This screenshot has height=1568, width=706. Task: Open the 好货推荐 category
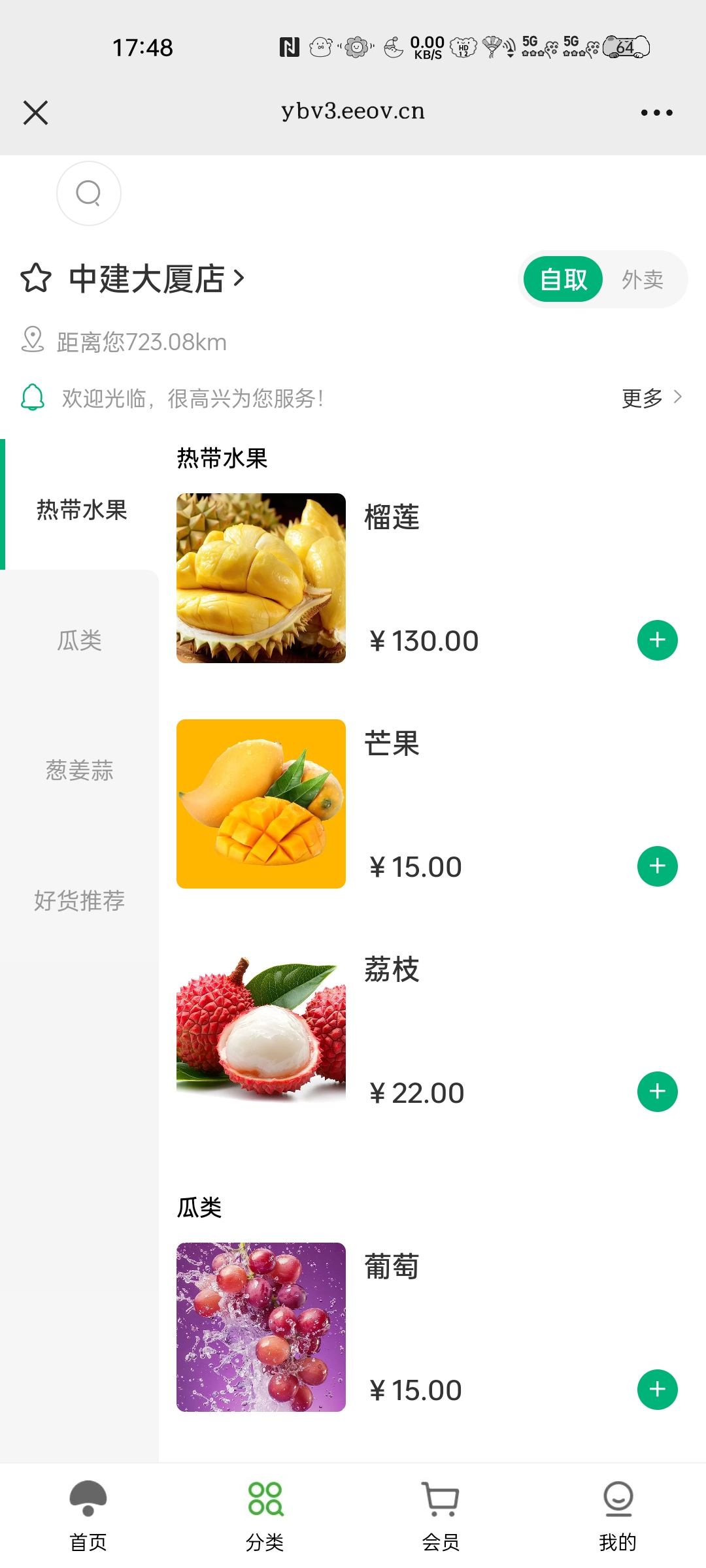(x=79, y=900)
